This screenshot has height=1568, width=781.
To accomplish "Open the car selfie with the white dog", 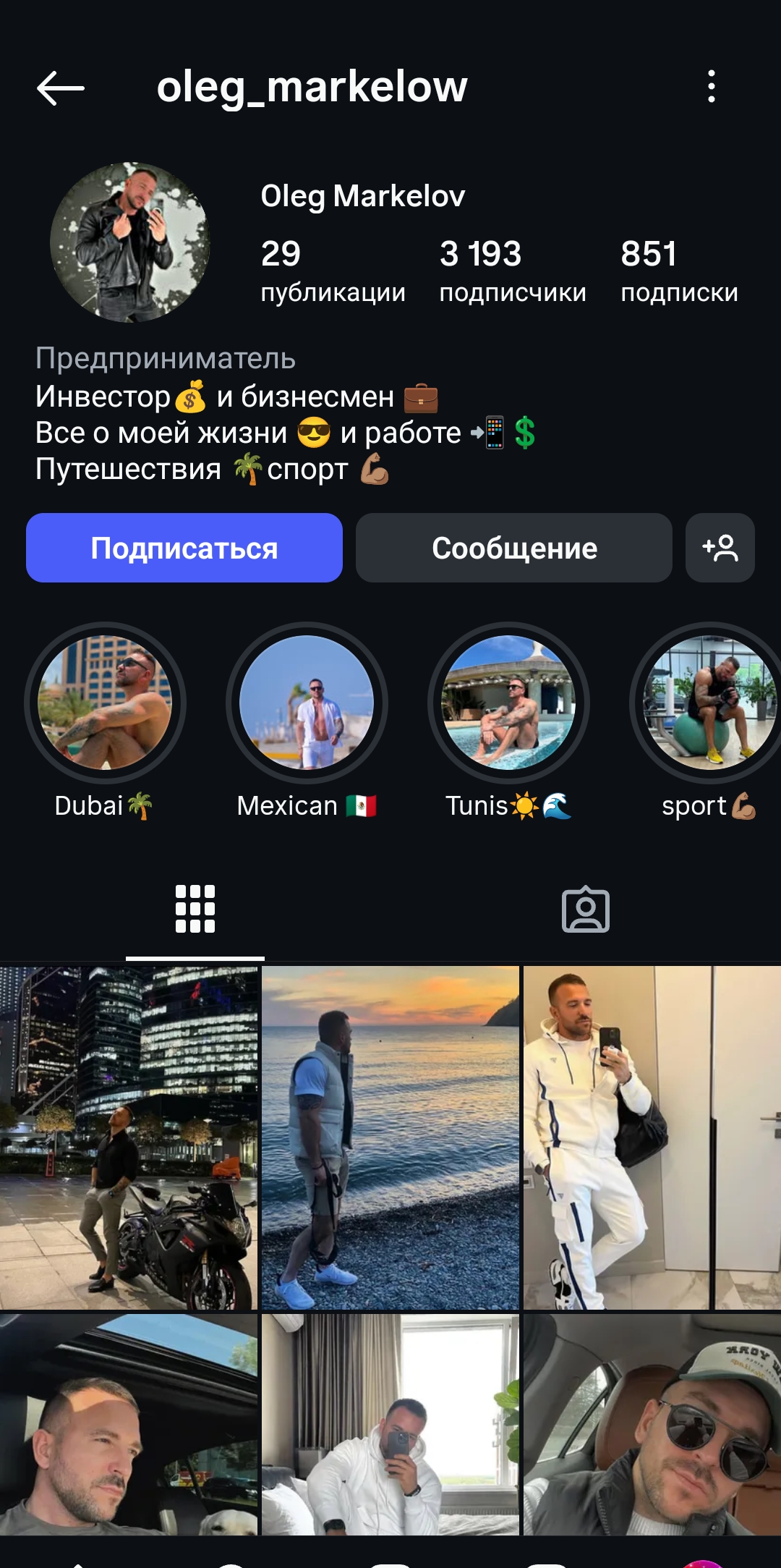I will 129,1424.
